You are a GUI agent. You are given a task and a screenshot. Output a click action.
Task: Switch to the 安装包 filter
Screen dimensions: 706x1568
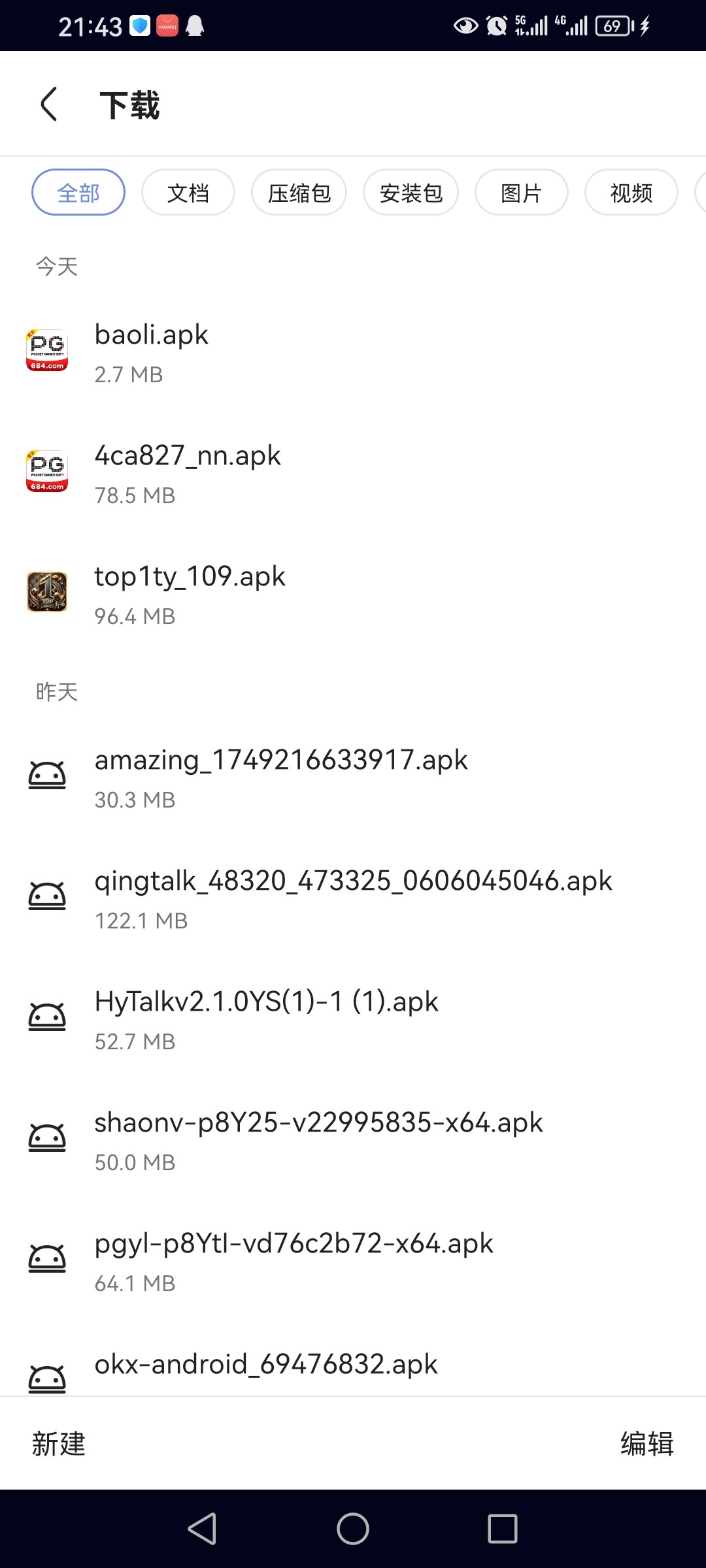[411, 192]
